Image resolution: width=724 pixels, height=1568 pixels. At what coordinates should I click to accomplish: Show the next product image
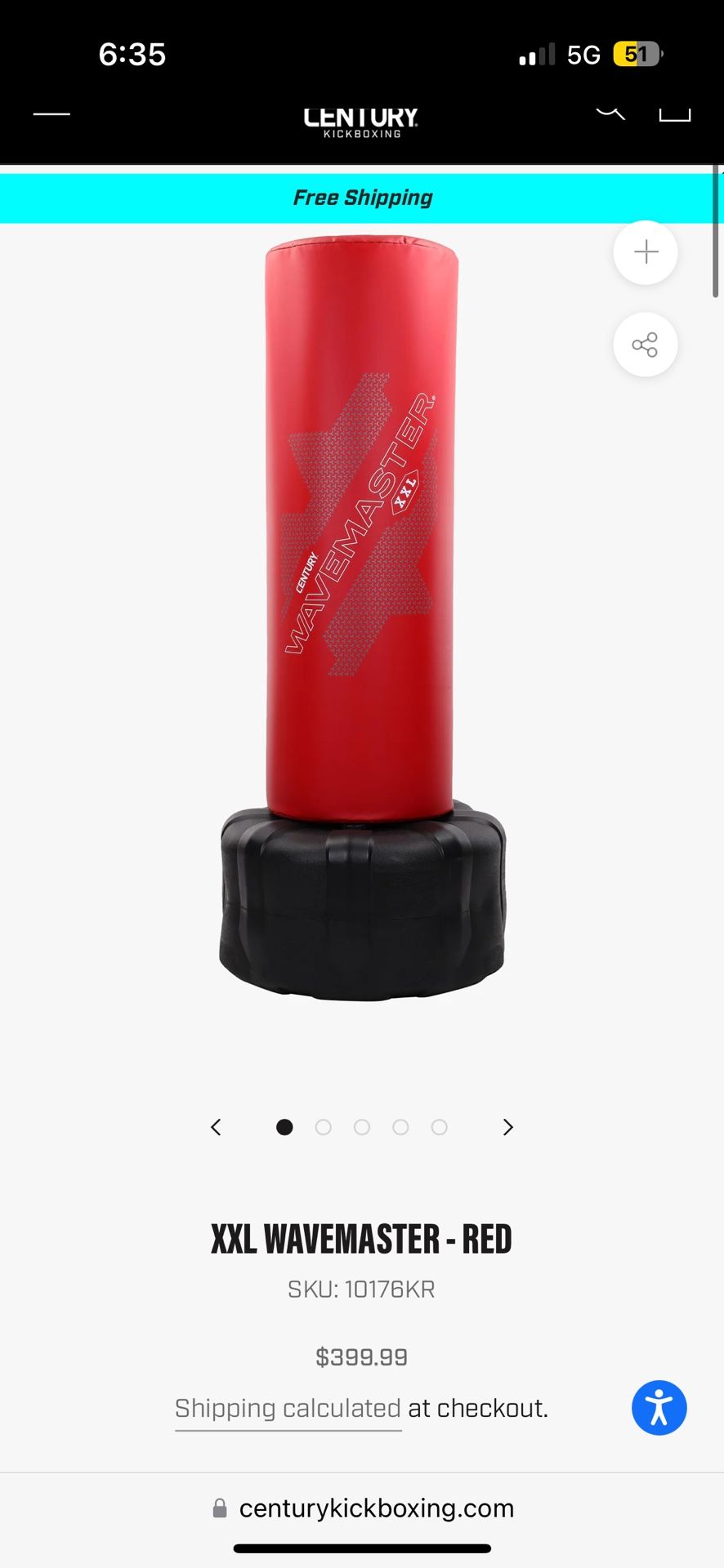pos(507,1127)
